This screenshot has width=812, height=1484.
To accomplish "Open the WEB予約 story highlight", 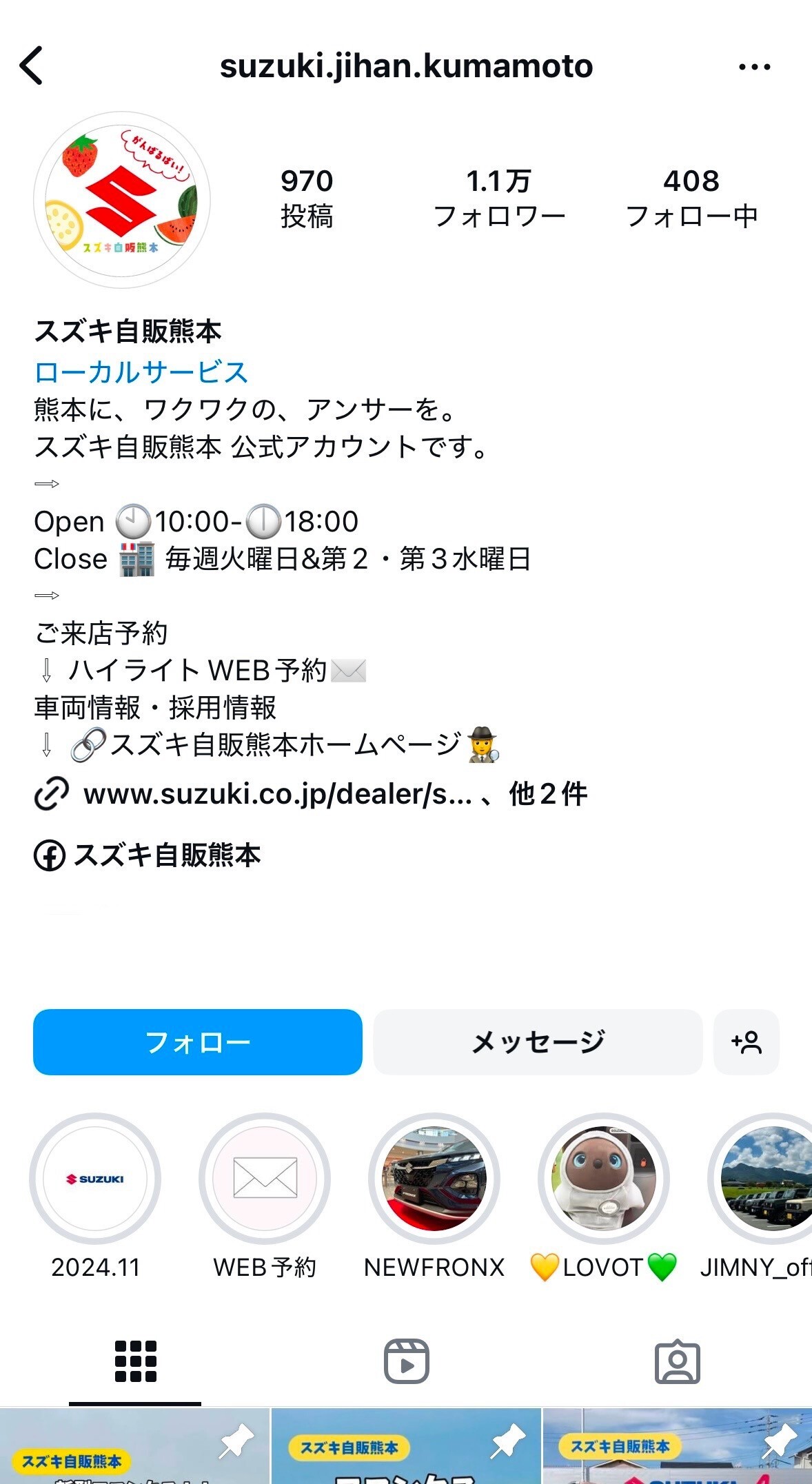I will (265, 1179).
